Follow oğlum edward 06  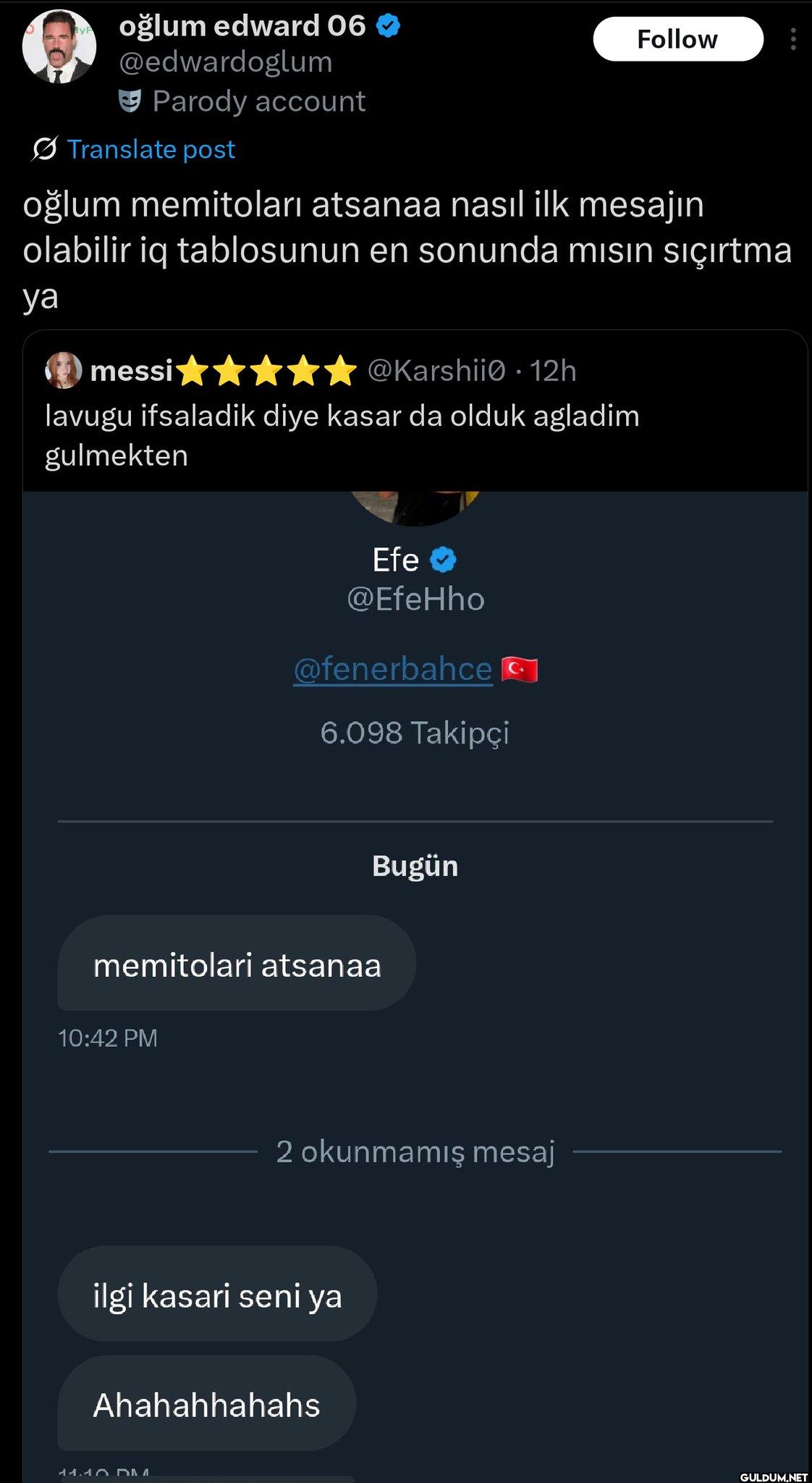click(x=677, y=39)
